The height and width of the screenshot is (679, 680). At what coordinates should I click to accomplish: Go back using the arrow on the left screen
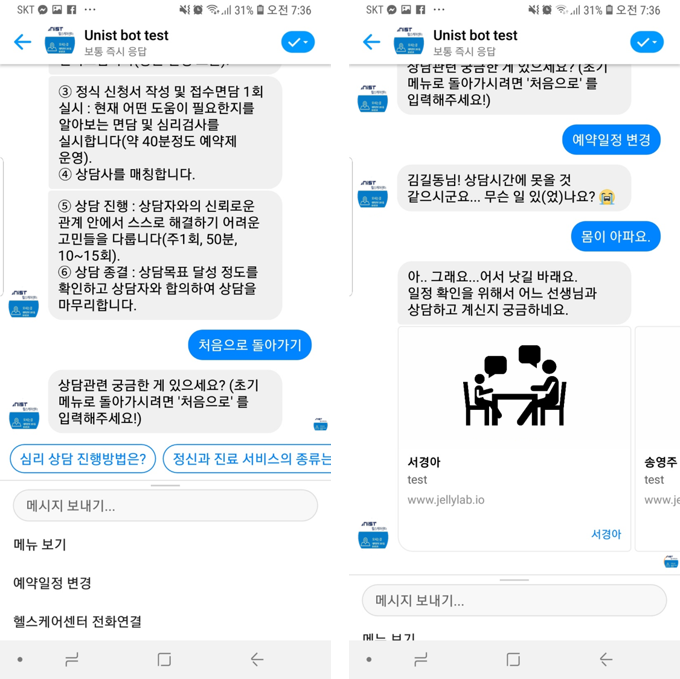pyautogui.click(x=22, y=42)
